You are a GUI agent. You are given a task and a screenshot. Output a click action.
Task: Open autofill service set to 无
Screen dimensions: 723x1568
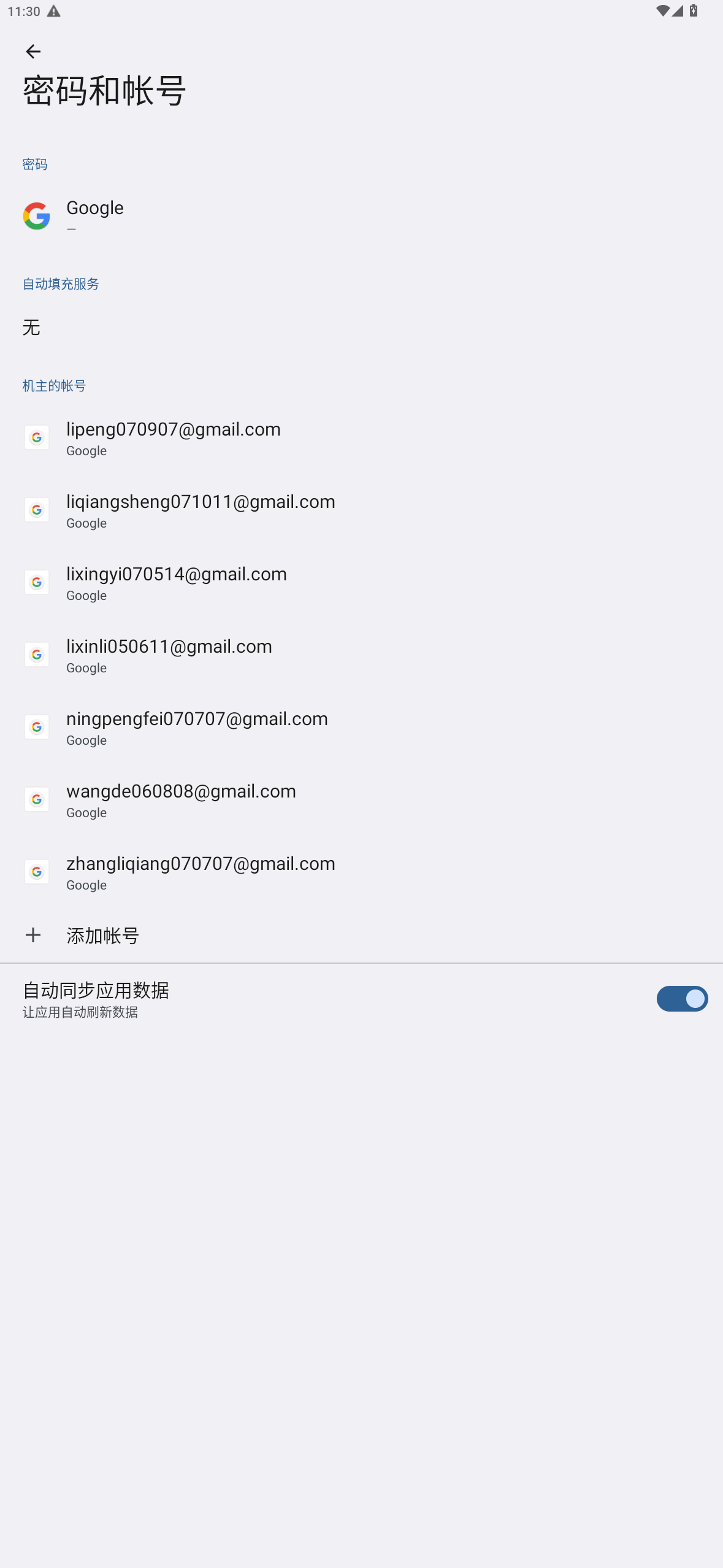click(x=361, y=327)
